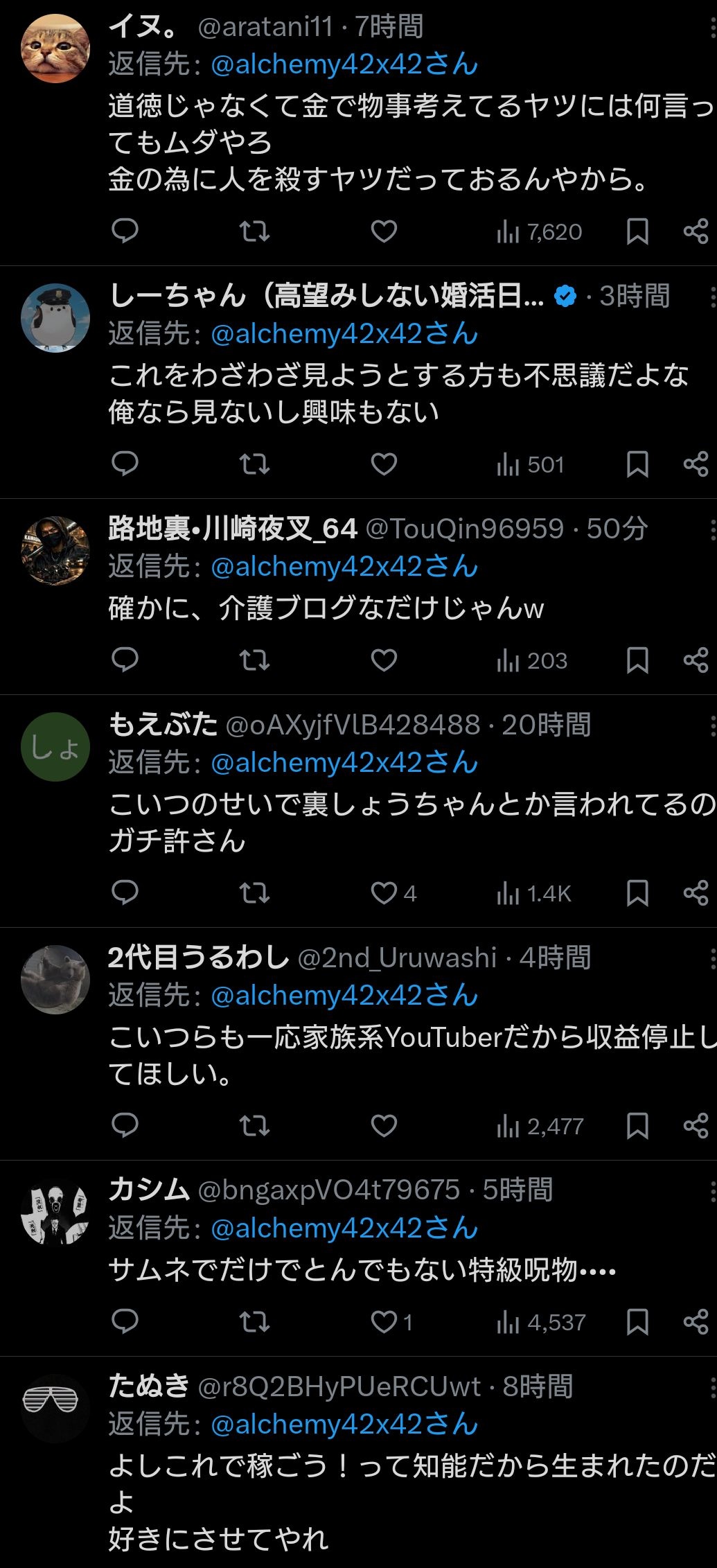Bookmark もえぶた's reply
This screenshot has width=717, height=1568.
637,892
